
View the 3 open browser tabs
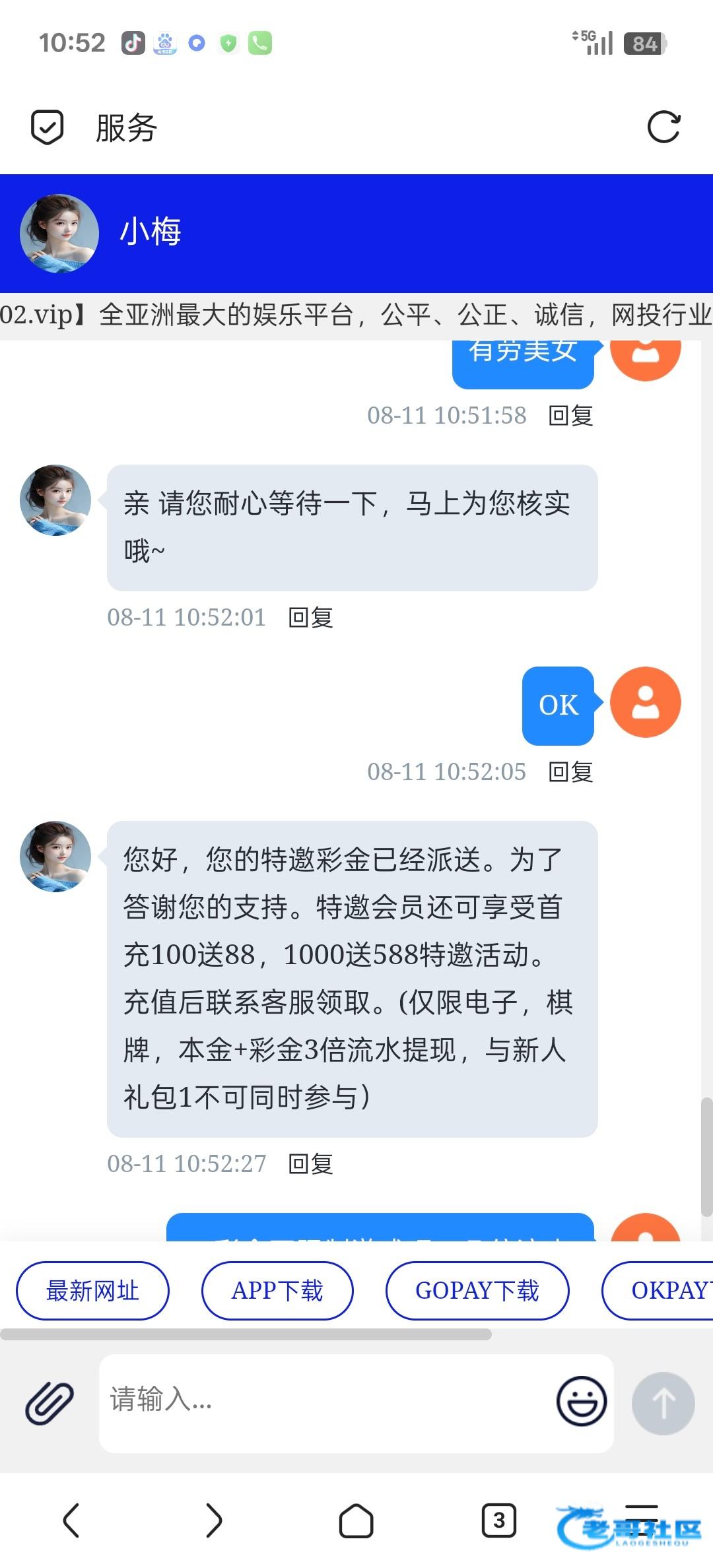tap(499, 1520)
